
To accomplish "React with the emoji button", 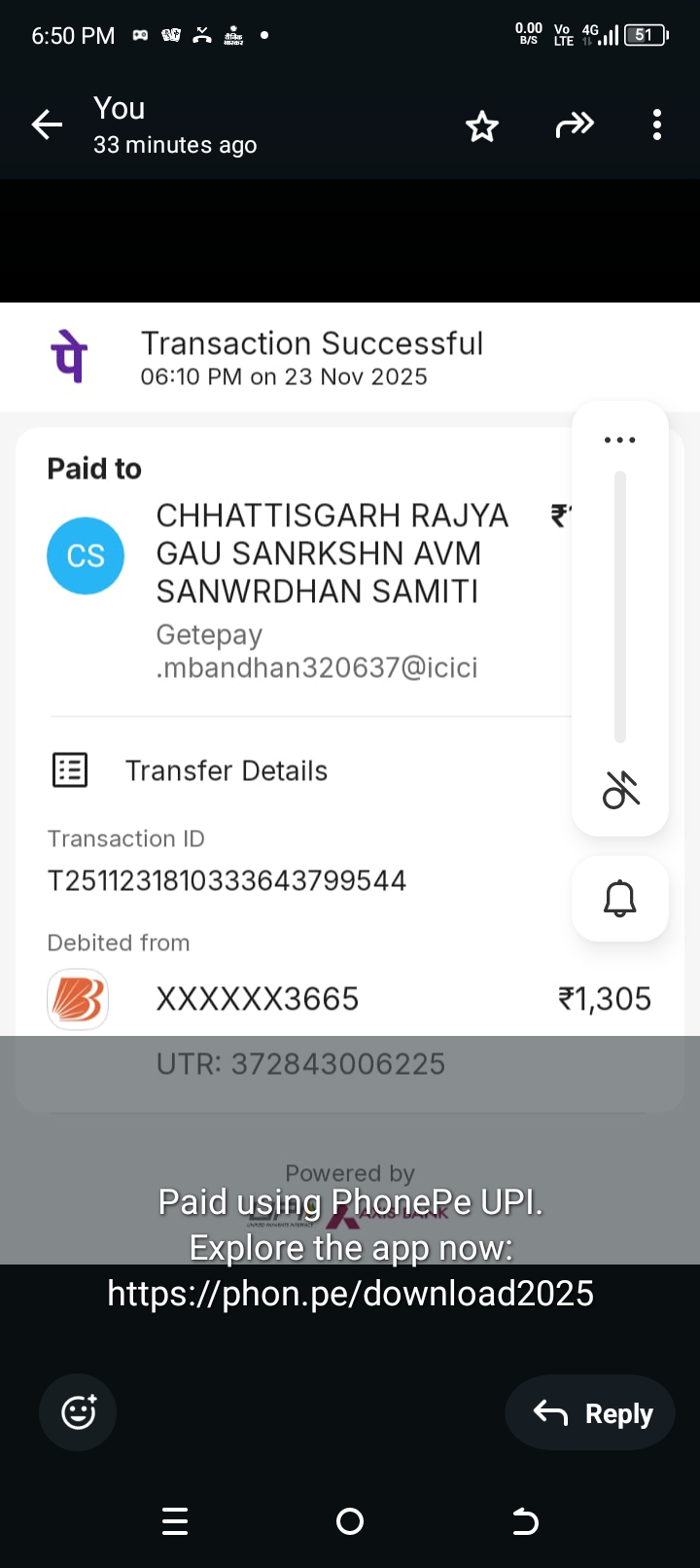I will (x=78, y=1411).
